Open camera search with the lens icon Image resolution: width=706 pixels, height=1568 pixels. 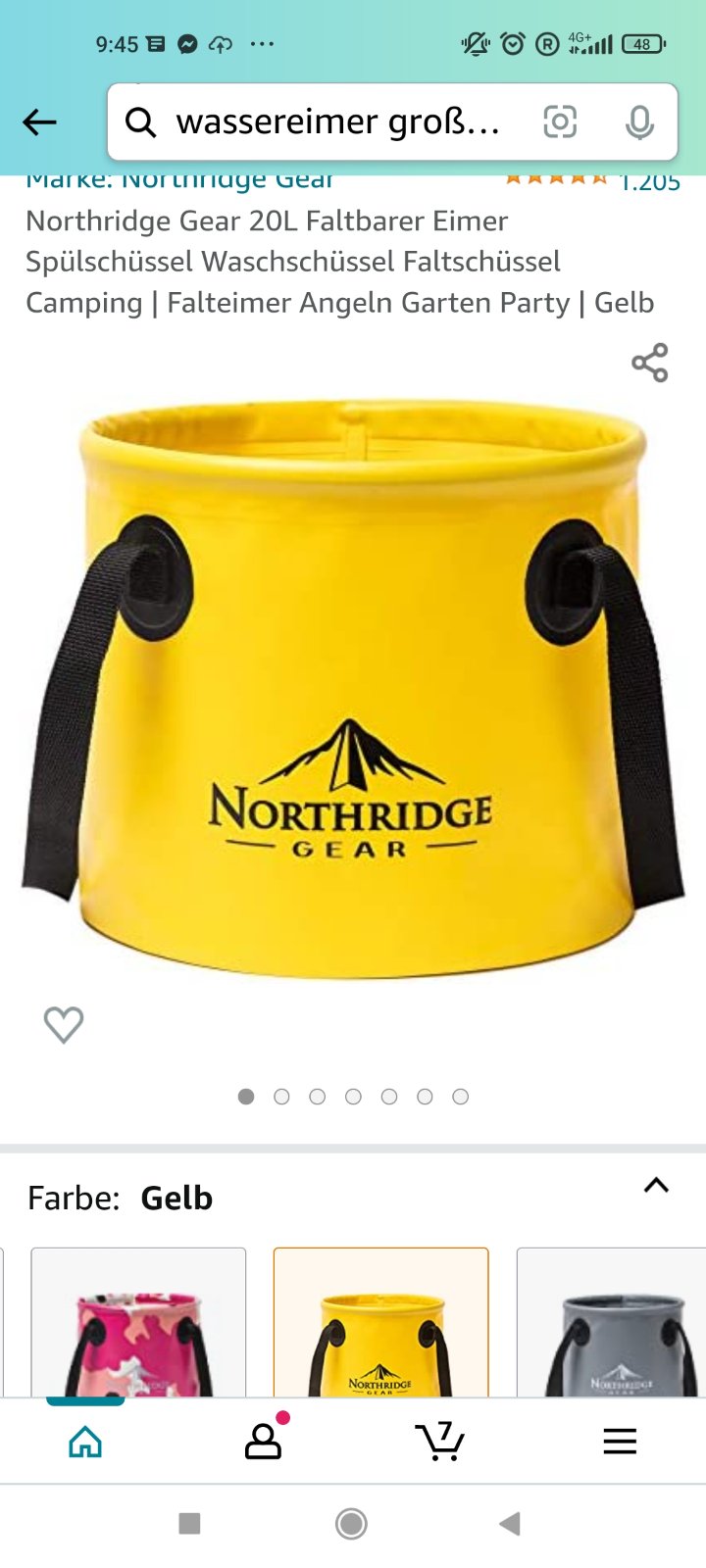pyautogui.click(x=560, y=122)
